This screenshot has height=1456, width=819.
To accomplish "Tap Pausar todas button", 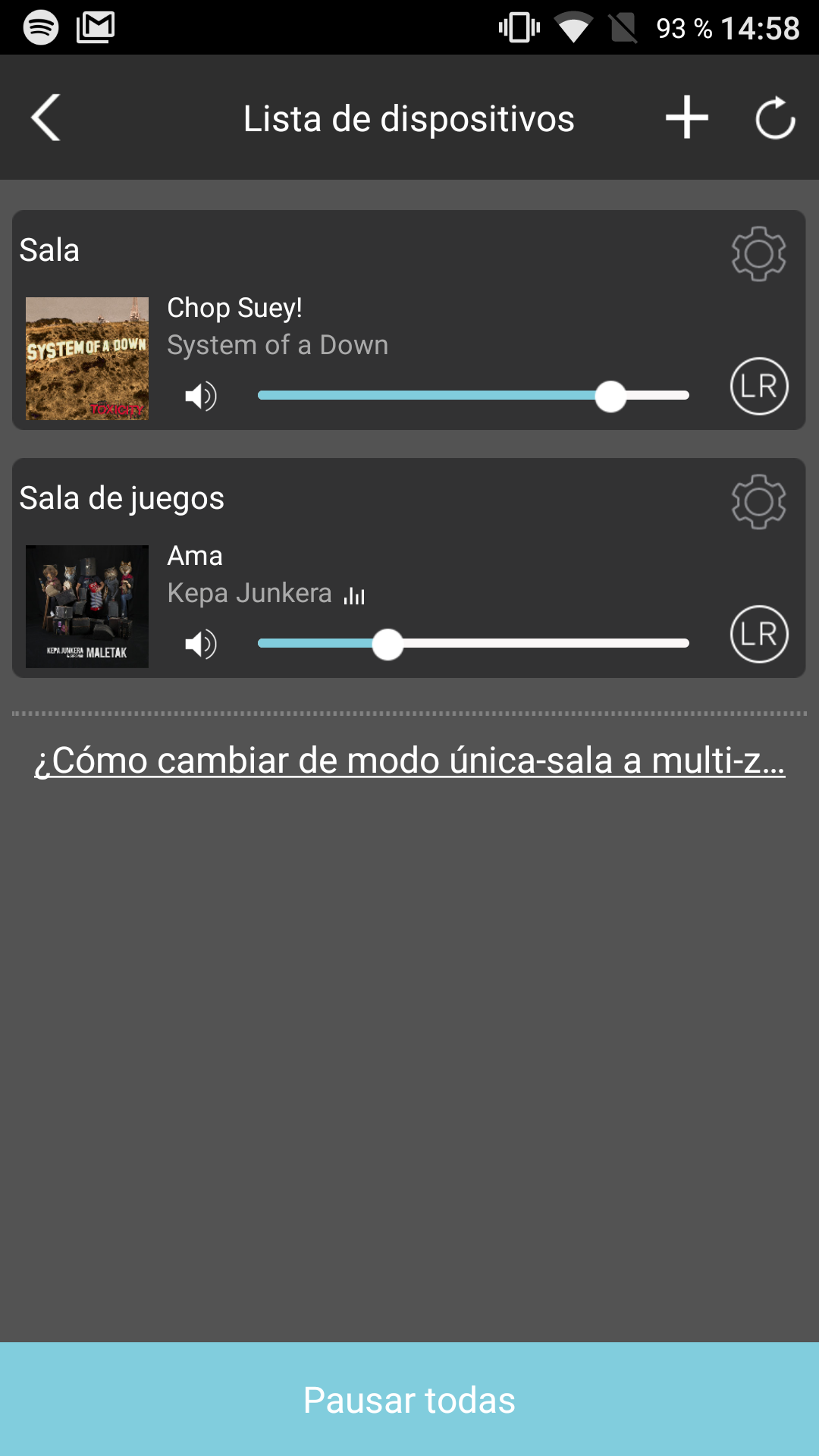I will (409, 1399).
